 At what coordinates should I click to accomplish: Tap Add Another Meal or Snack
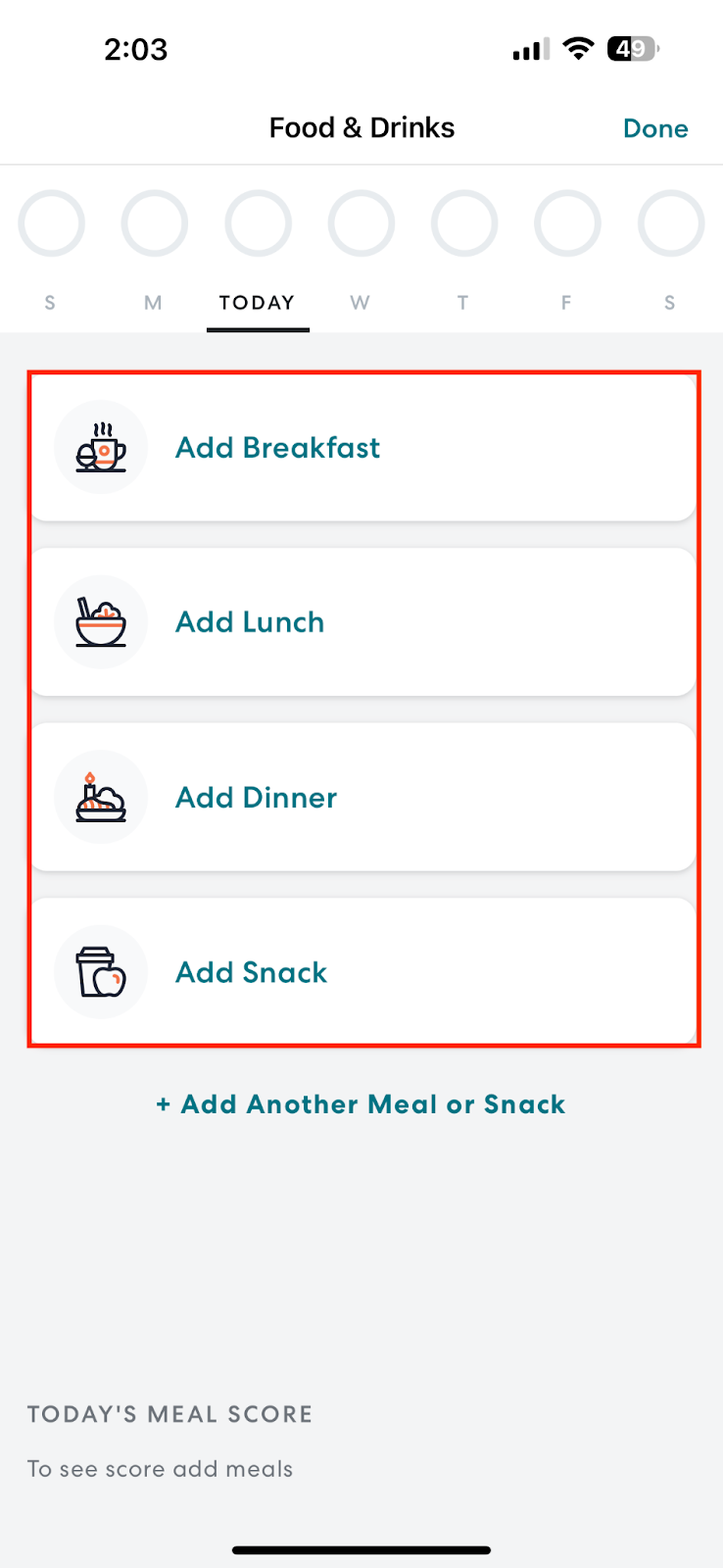(x=361, y=1104)
